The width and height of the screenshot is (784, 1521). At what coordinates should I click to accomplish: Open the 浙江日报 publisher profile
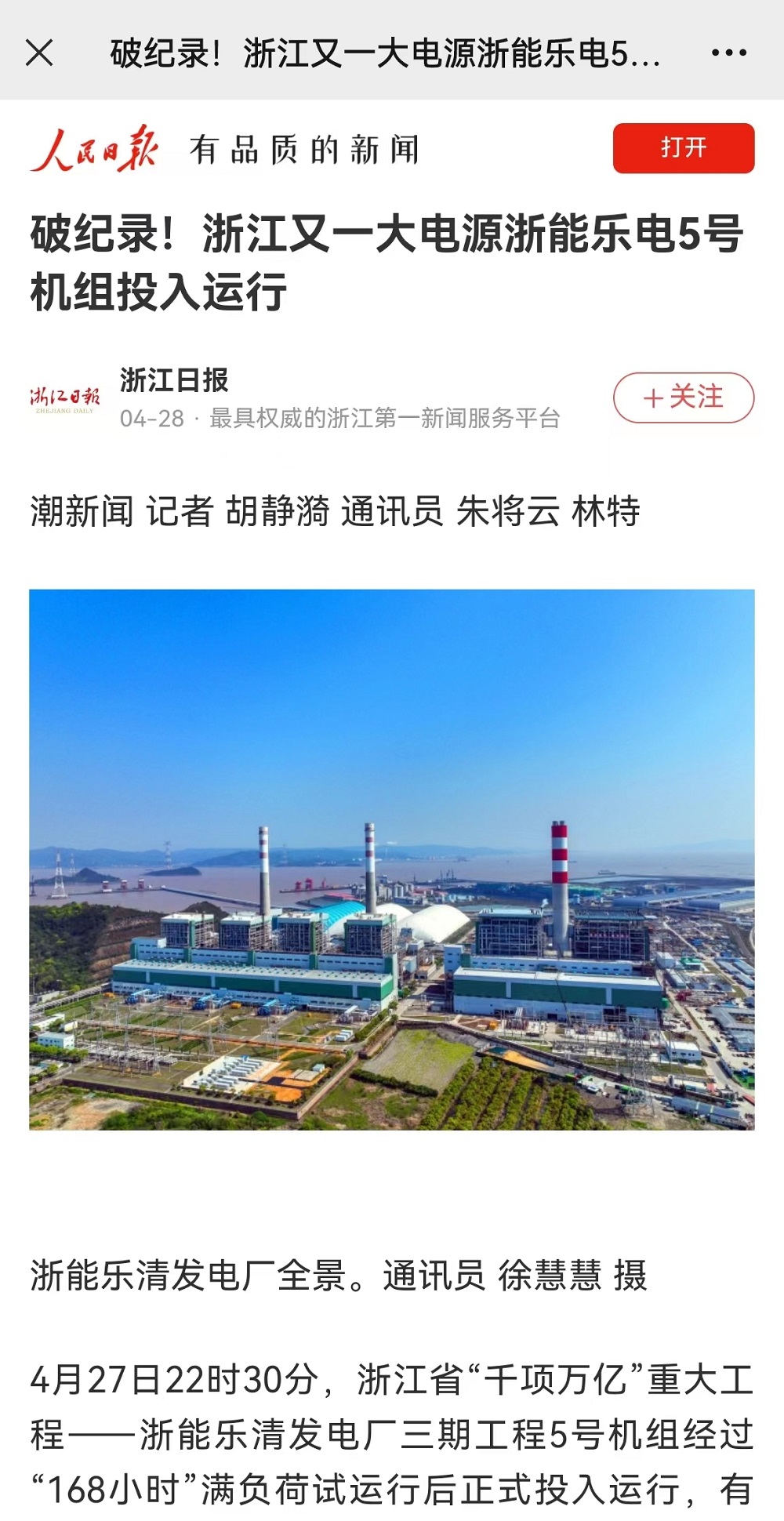173,381
